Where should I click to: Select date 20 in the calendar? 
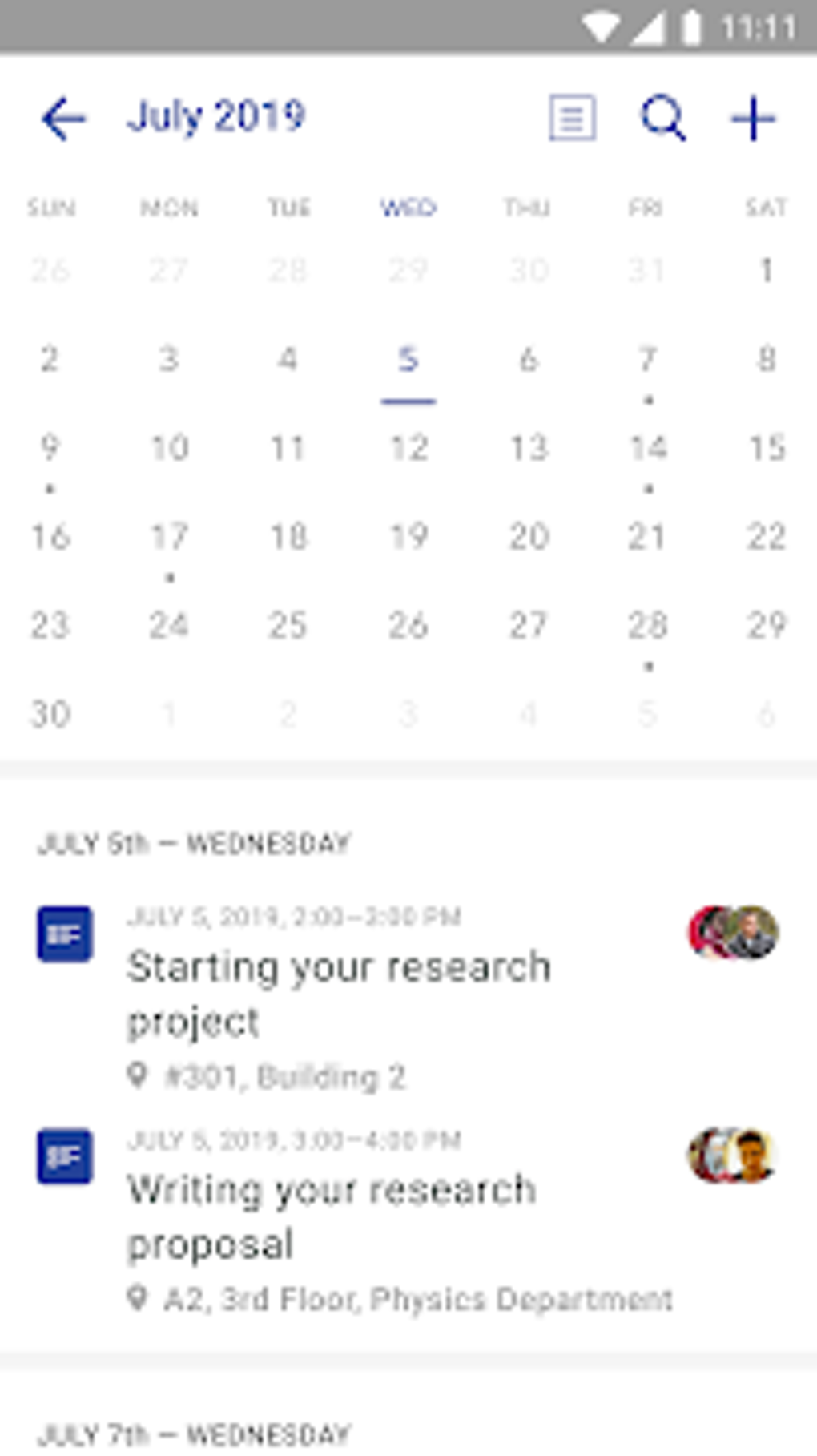click(528, 537)
